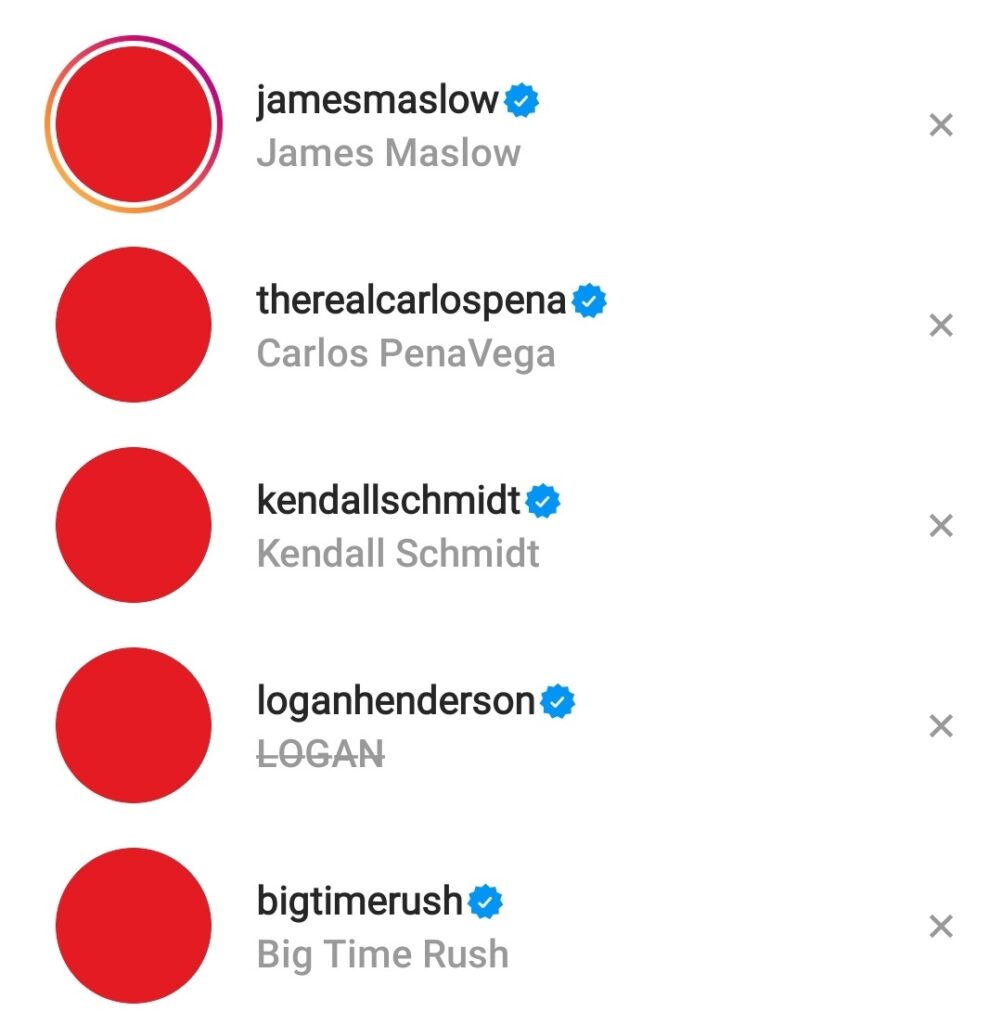The width and height of the screenshot is (1002, 1024).
Task: Remove bigtimerush from recent searches
Action: tap(940, 926)
